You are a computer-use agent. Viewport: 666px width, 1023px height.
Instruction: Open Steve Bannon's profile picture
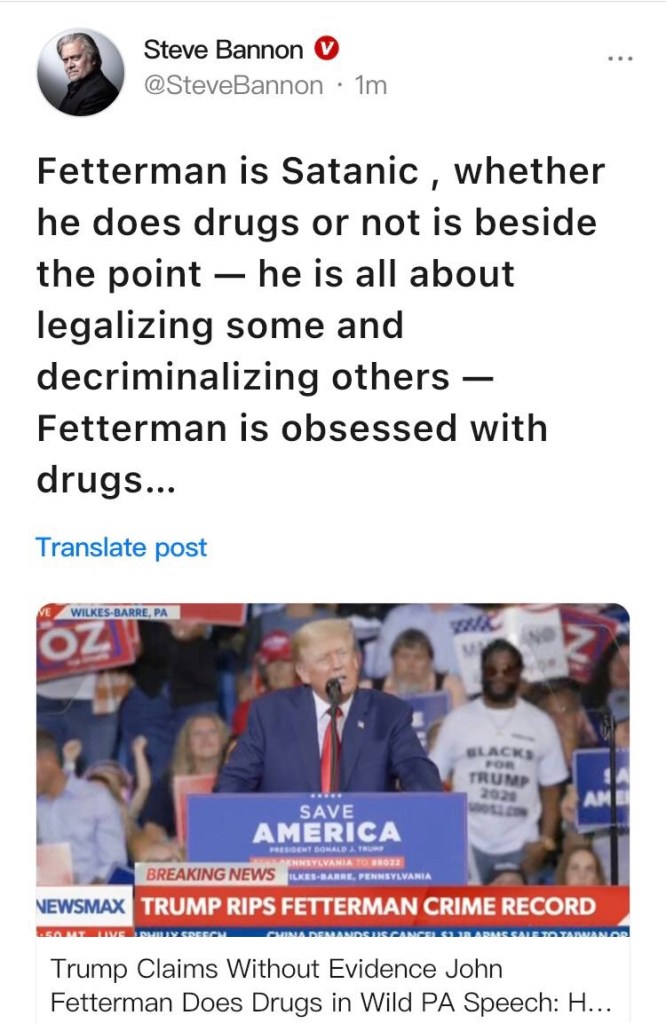tap(81, 72)
